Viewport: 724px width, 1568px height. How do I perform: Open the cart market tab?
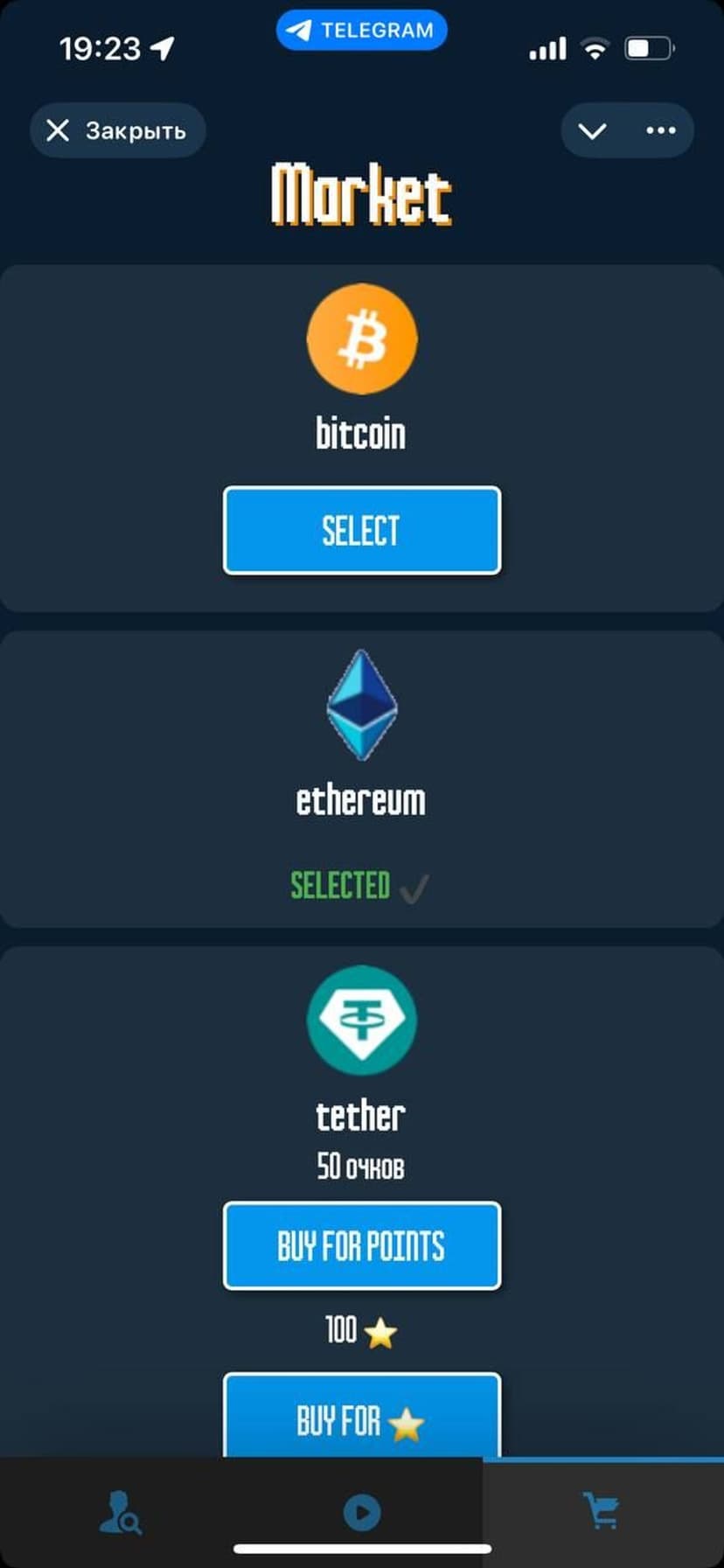tap(602, 1510)
